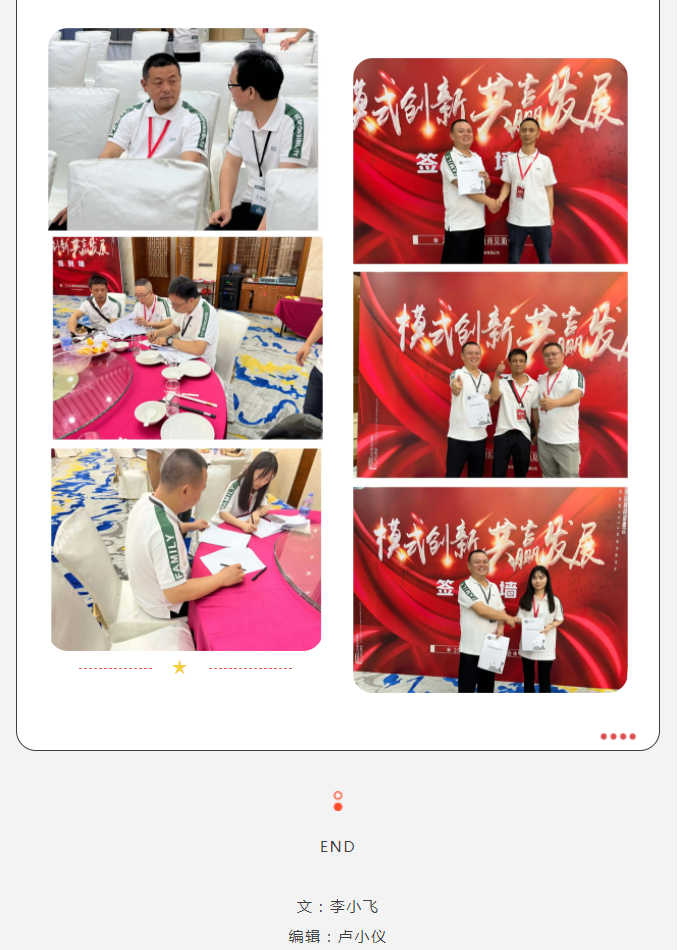Screen dimensions: 680x950
Task: Enlarge the photo of the man and woman shaking hands
Action: 490,589
